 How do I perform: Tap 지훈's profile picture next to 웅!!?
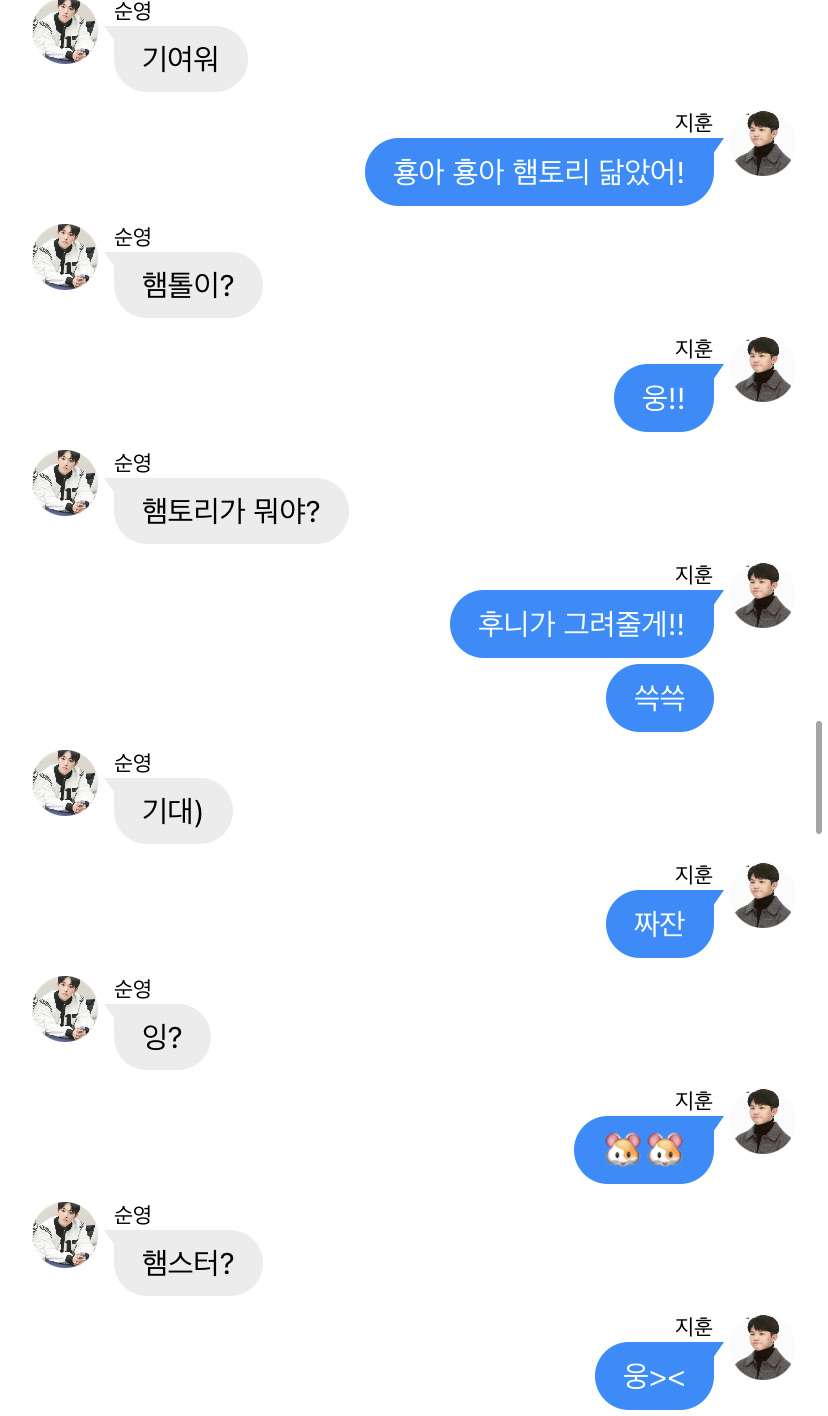coord(763,370)
